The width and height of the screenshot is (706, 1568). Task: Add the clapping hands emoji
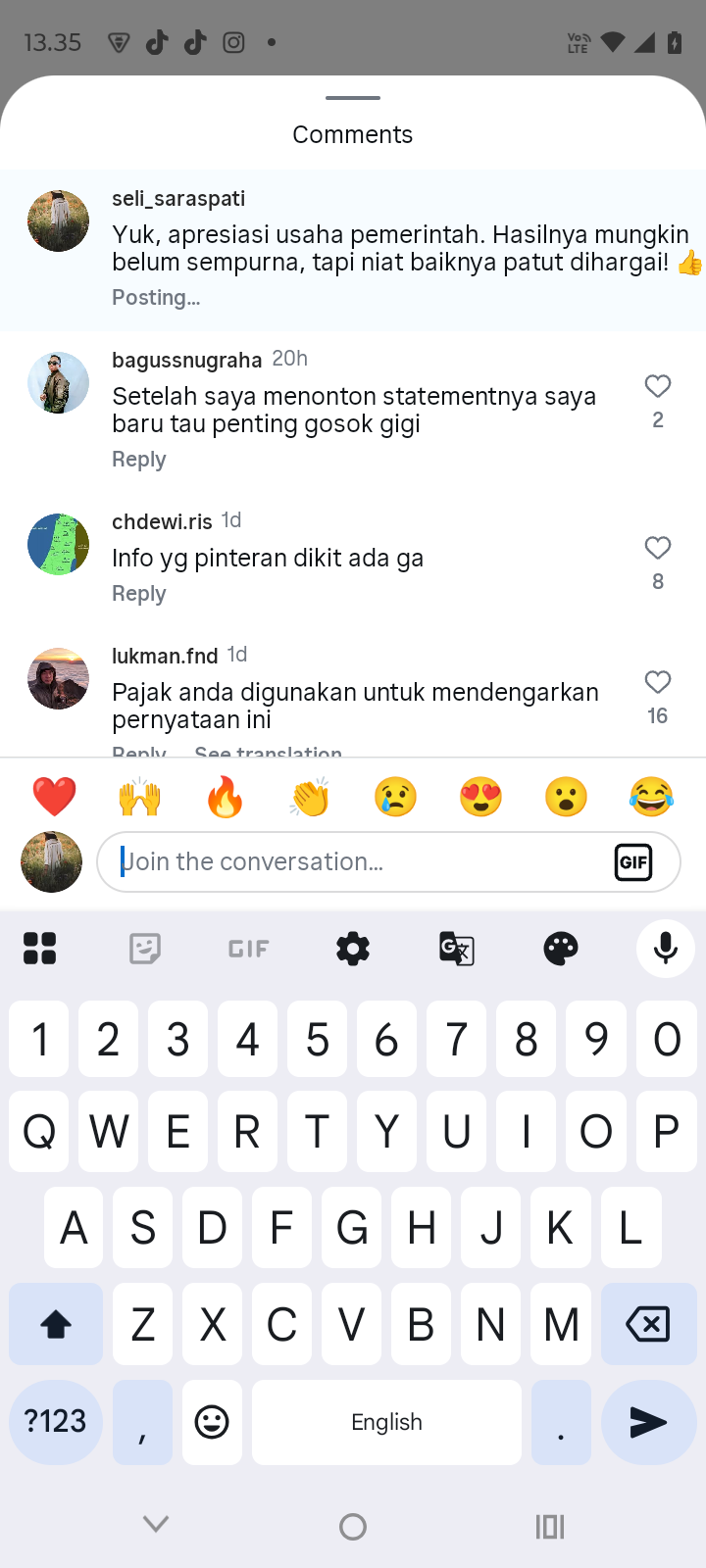[310, 797]
